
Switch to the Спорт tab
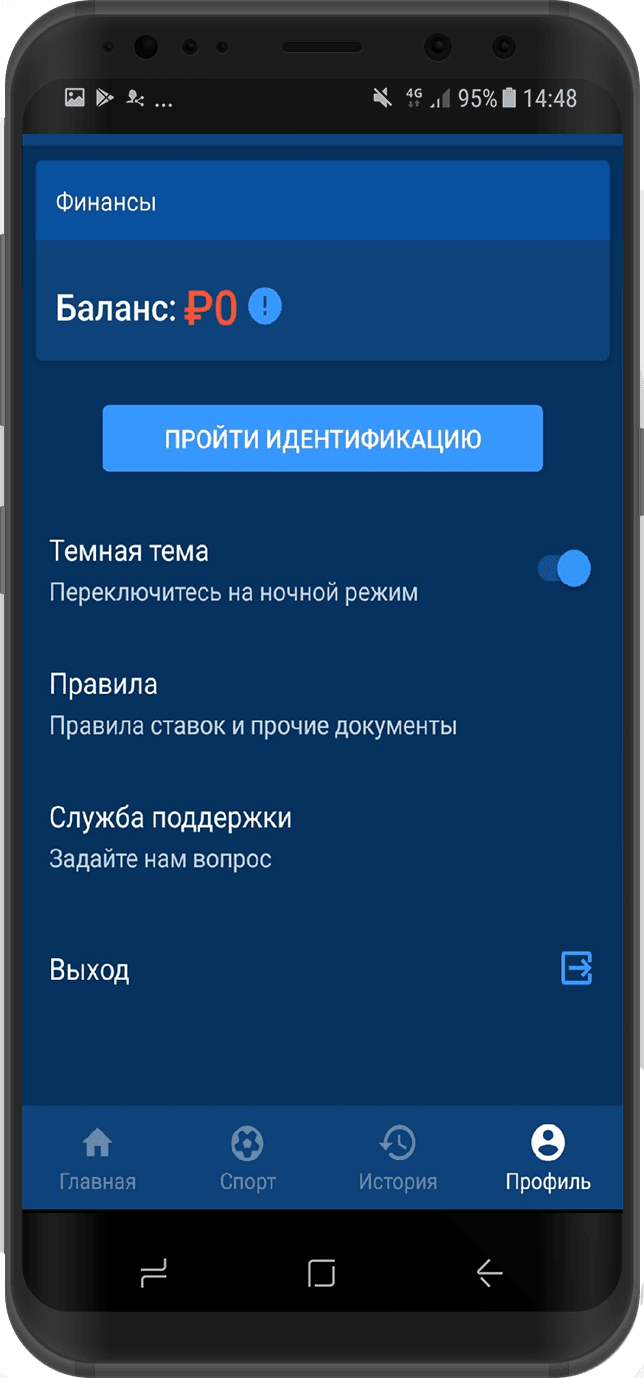tap(247, 1158)
